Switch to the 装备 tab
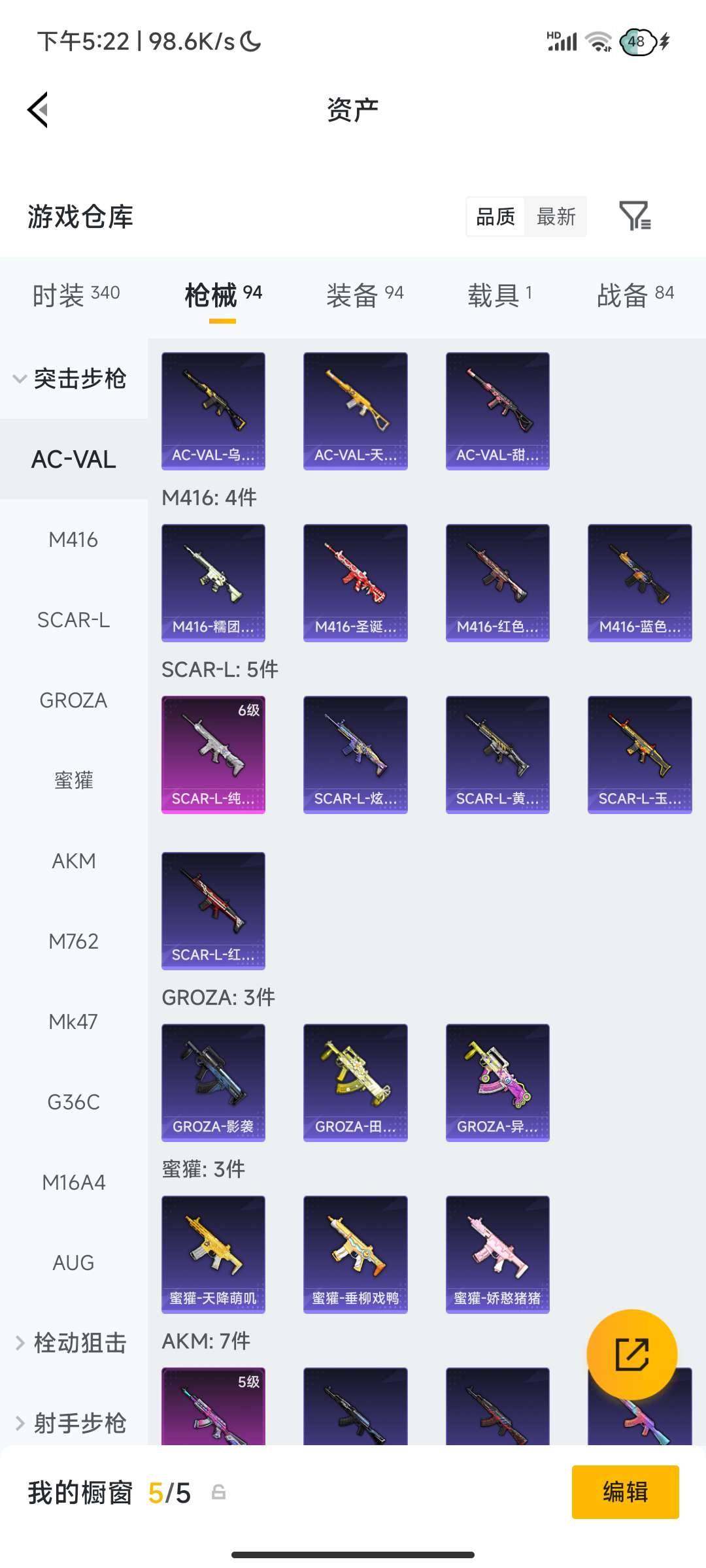This screenshot has width=706, height=1568. click(x=365, y=295)
